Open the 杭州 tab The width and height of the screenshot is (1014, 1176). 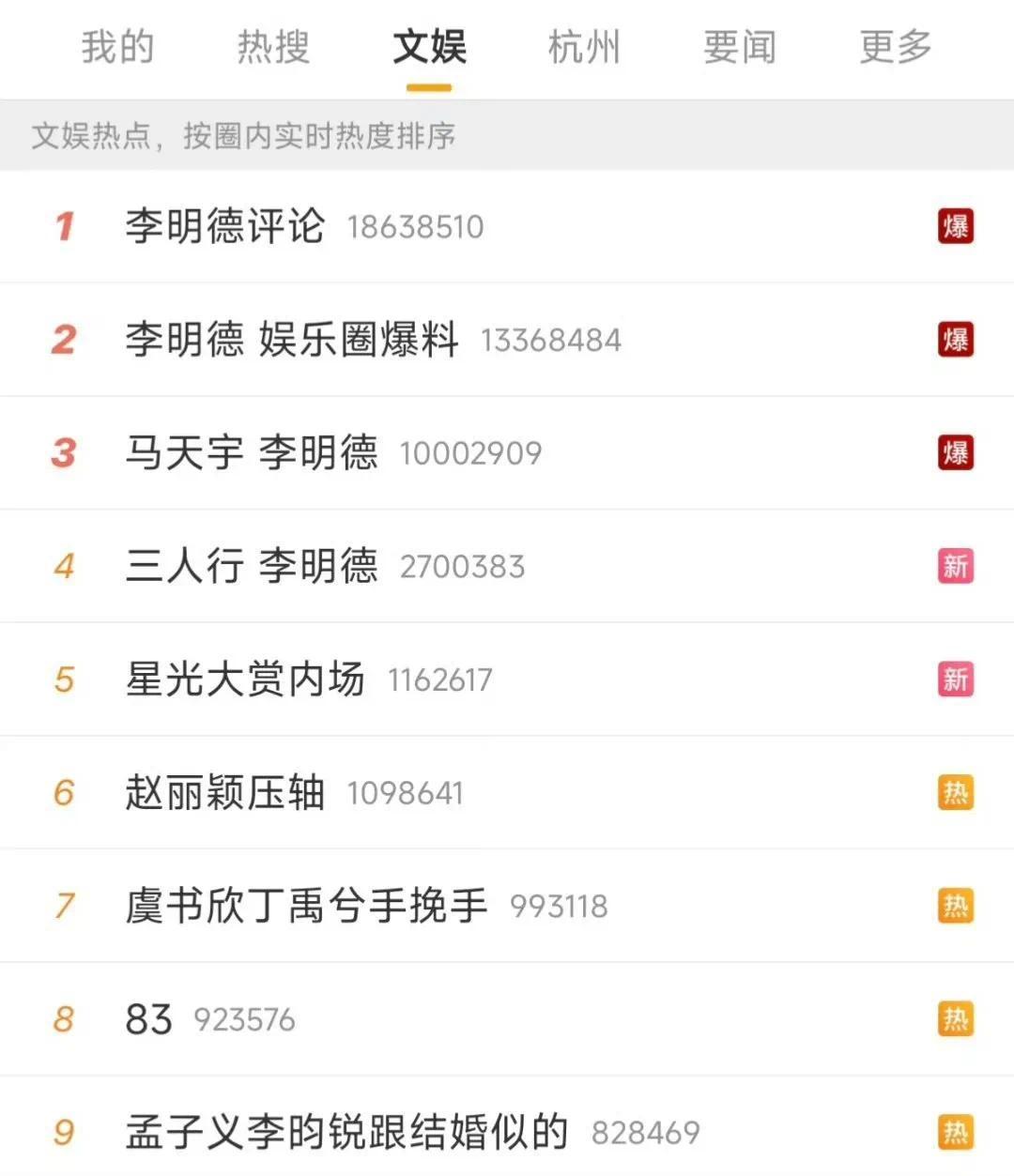click(x=584, y=47)
